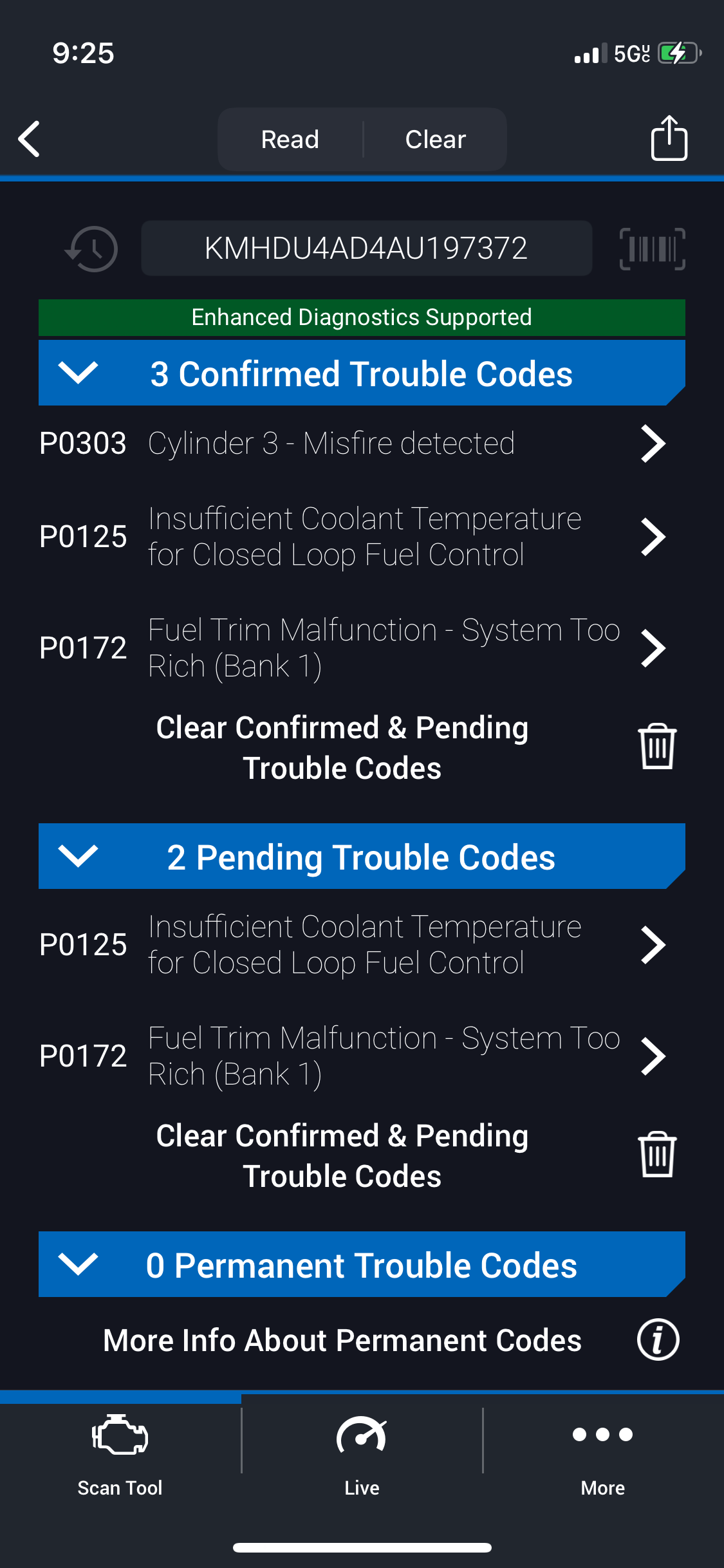Scan VIN with the barcode icon
Viewport: 724px width, 1568px height.
[652, 248]
